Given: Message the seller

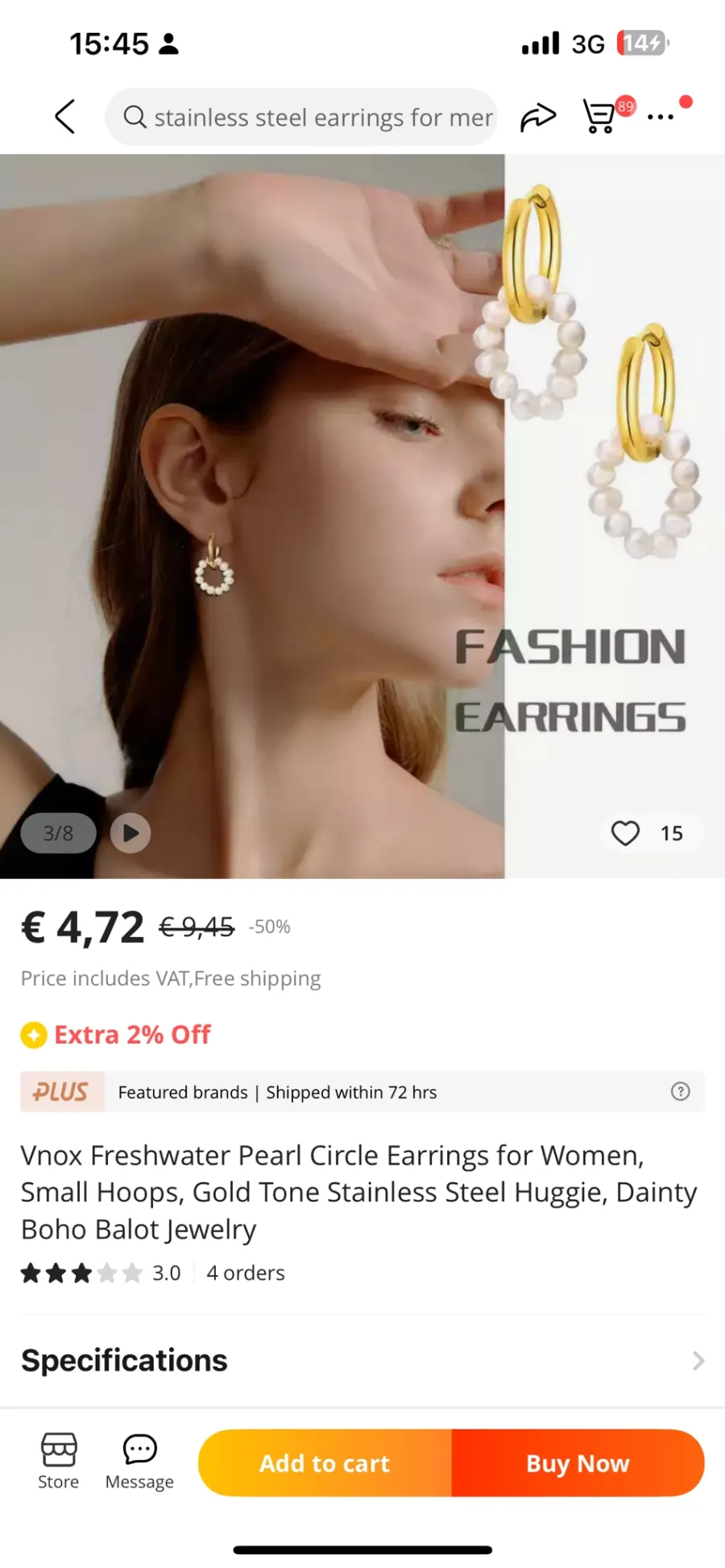Looking at the screenshot, I should tap(139, 1462).
